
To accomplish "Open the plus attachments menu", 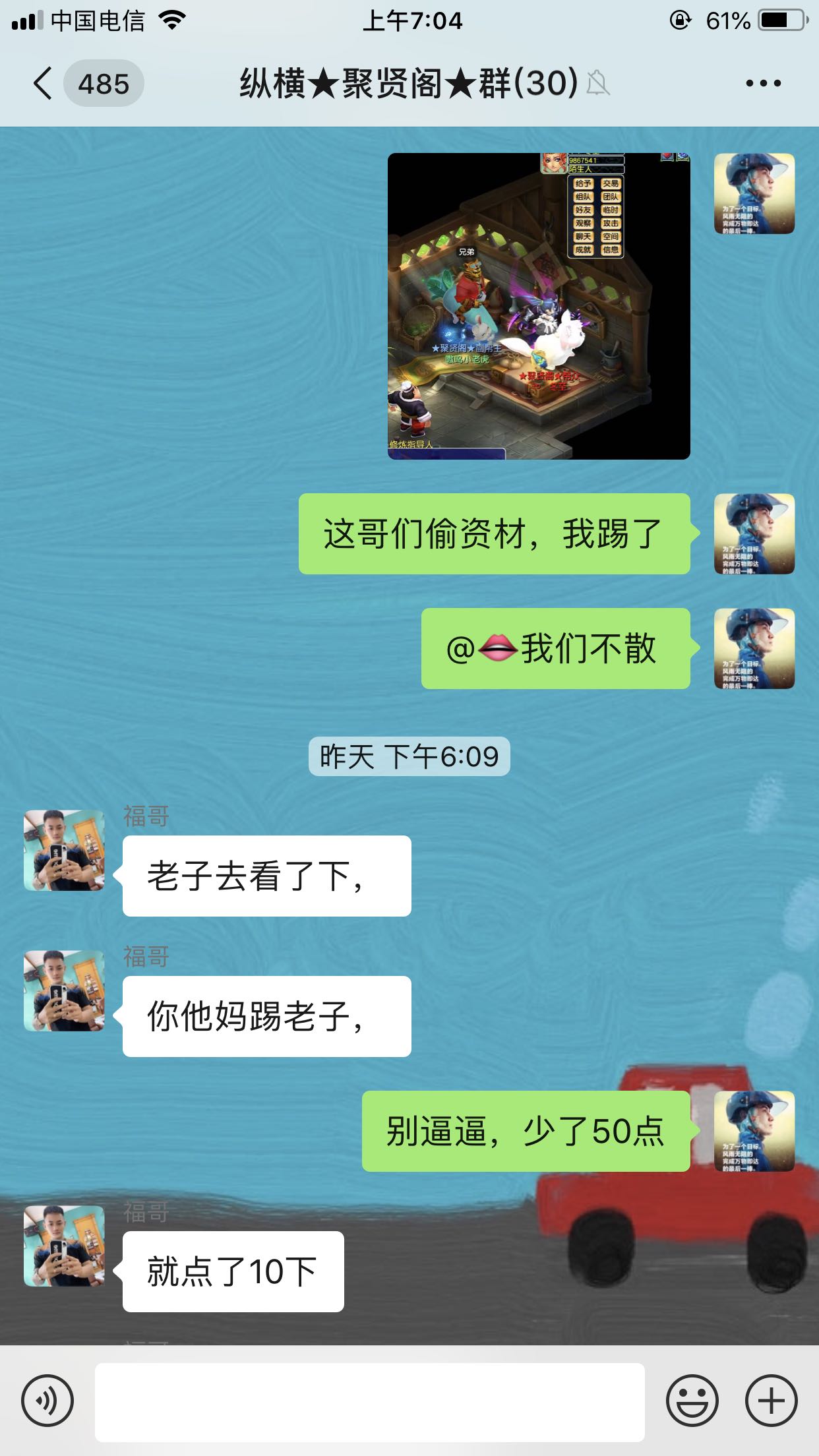I will 772,1401.
